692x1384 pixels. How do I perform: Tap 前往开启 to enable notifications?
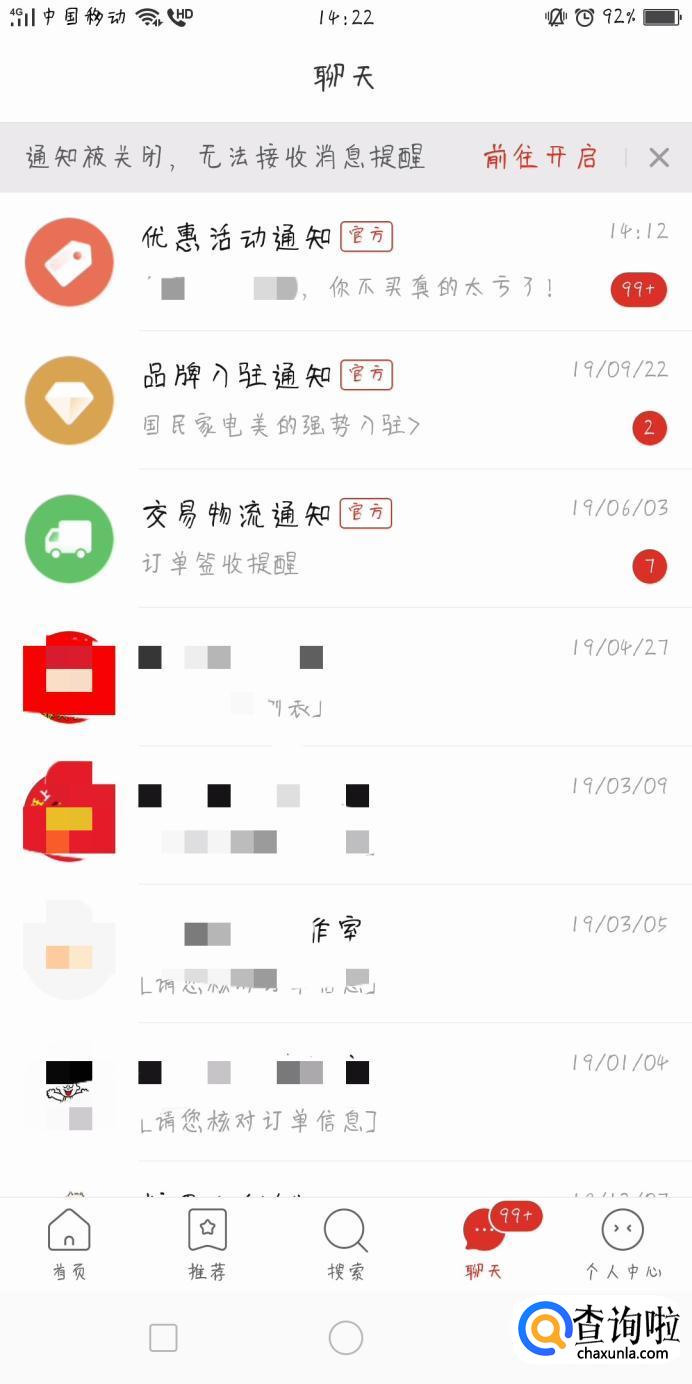[540, 157]
